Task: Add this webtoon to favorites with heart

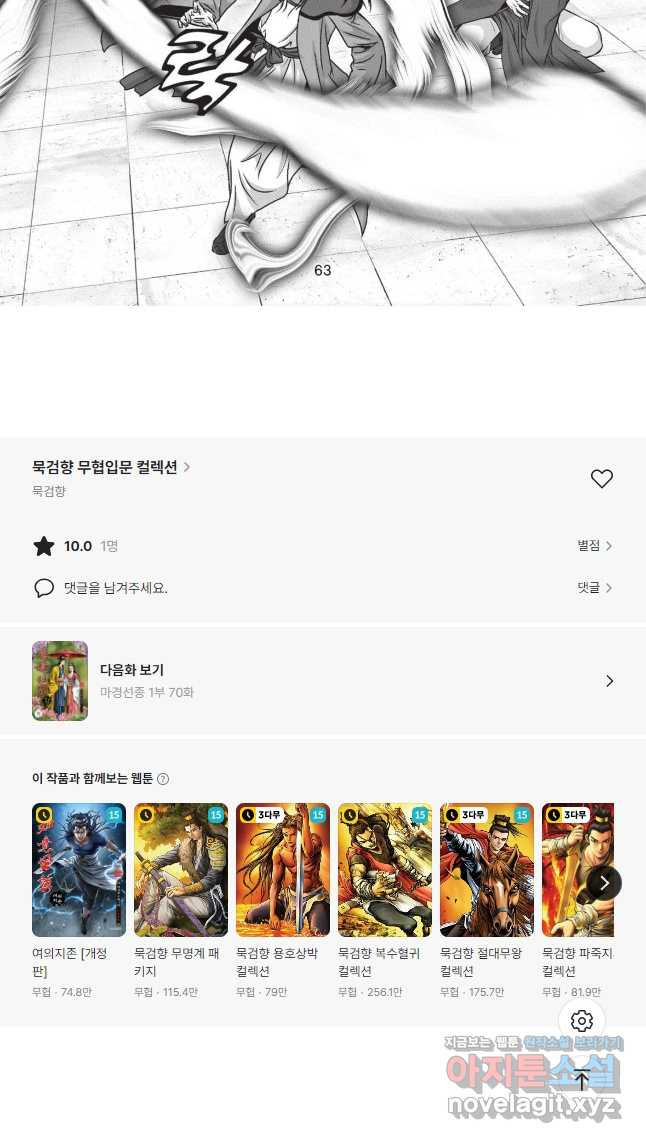Action: click(x=601, y=479)
